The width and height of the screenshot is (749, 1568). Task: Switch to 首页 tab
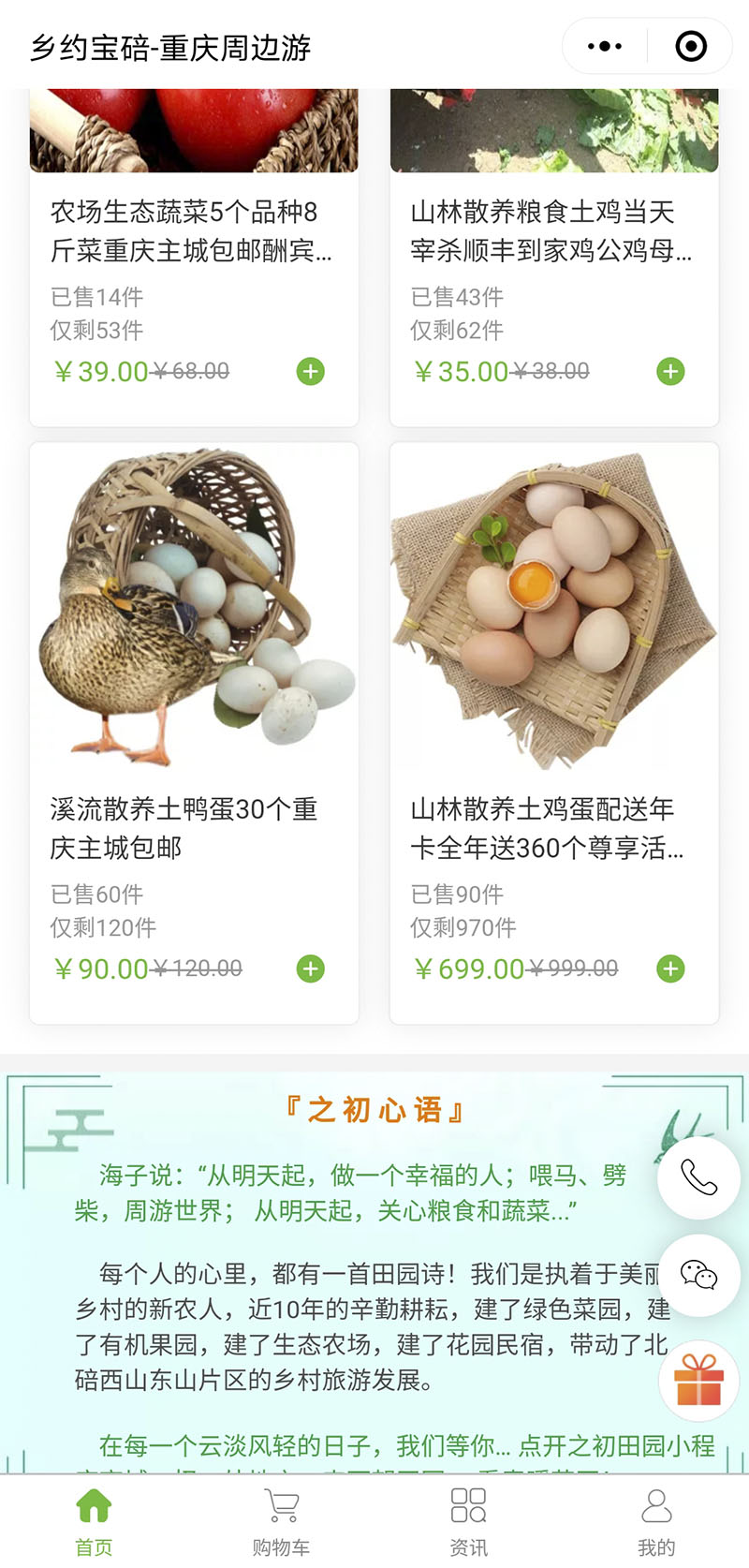coord(94,1521)
